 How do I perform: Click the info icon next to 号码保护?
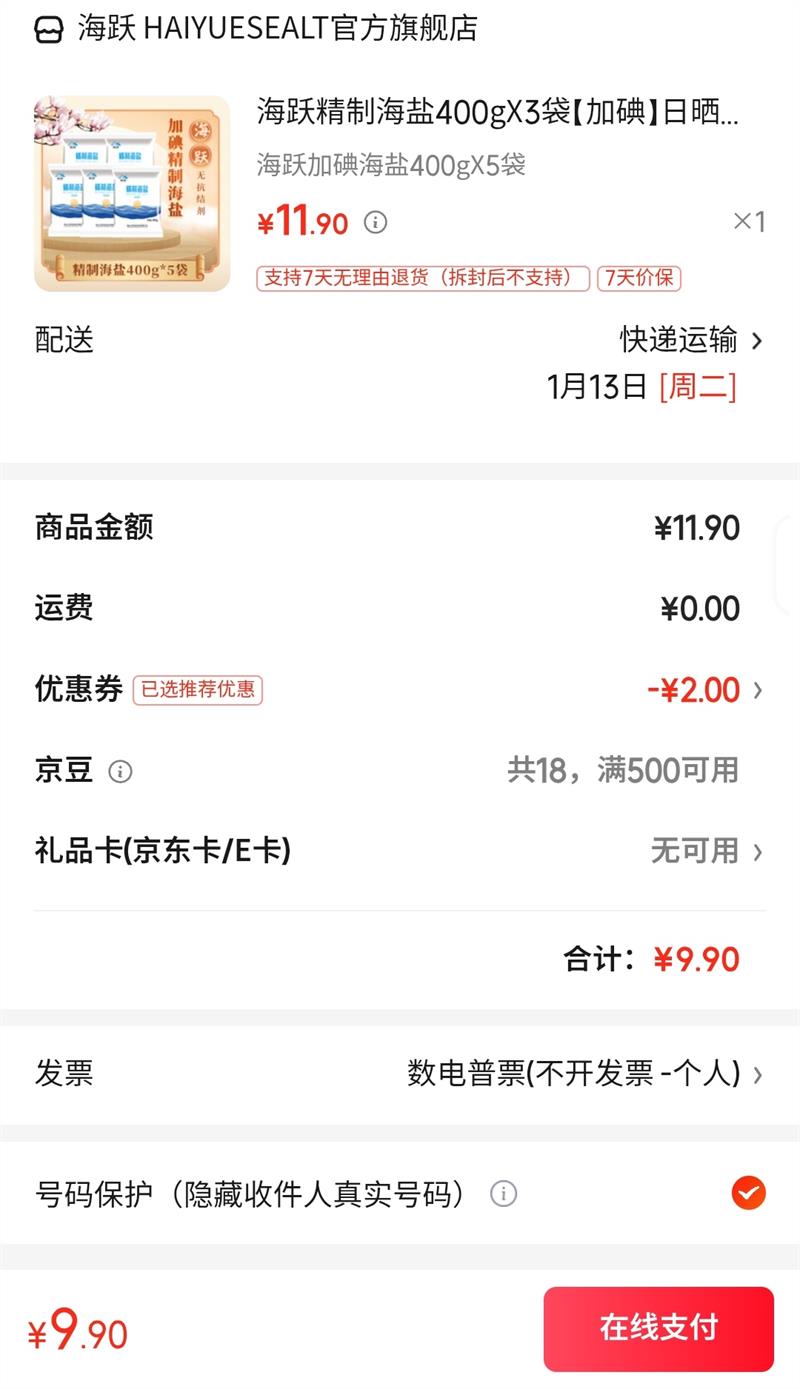pos(506,1192)
